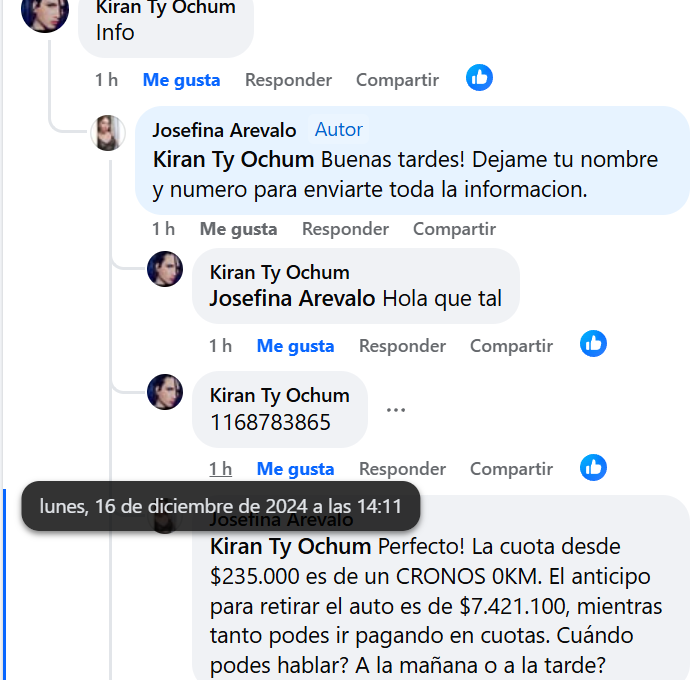This screenshot has height=680, width=692.
Task: Reply to the "Info" comment
Action: coord(288,80)
